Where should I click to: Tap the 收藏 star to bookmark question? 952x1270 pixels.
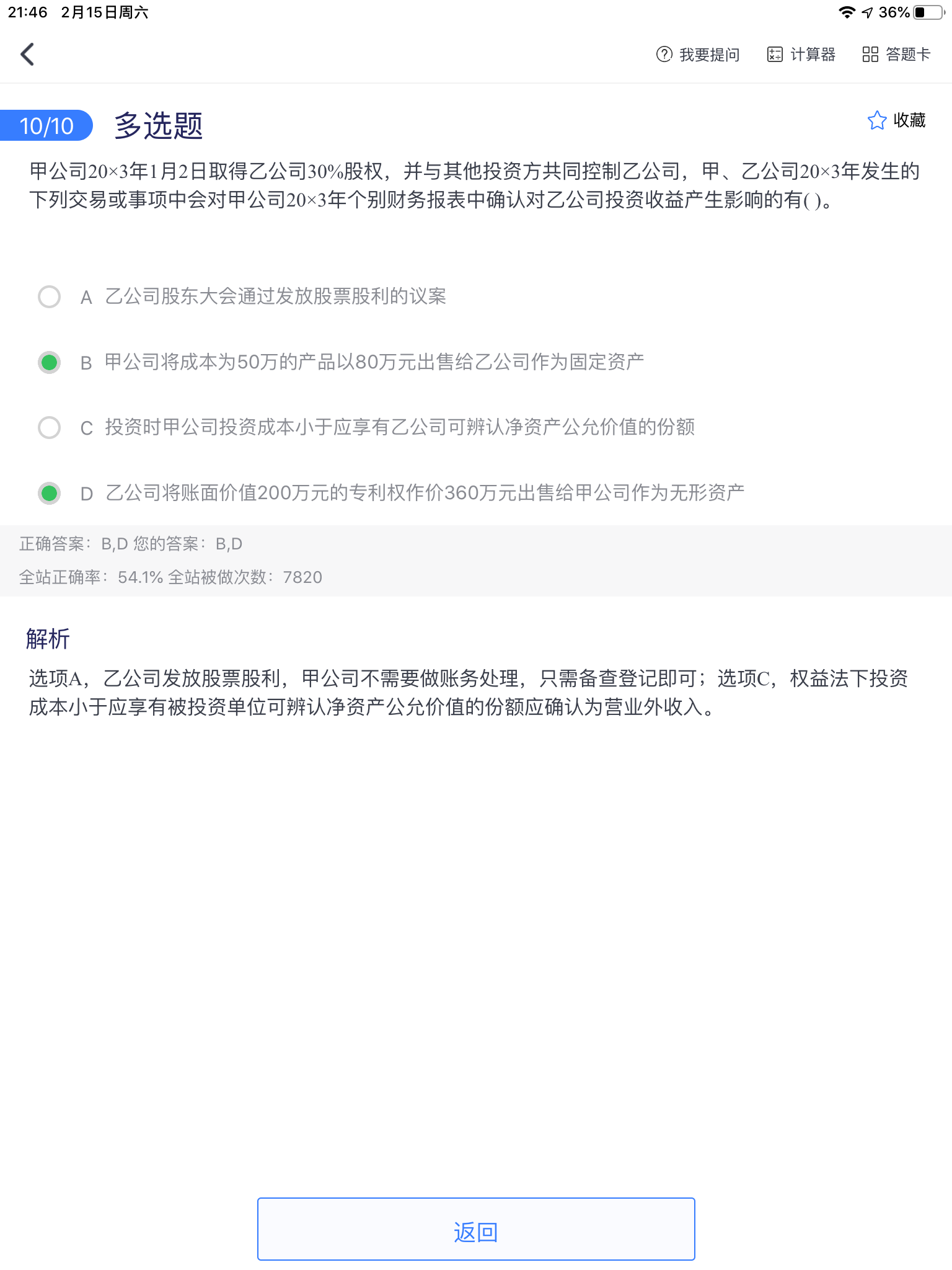point(896,120)
